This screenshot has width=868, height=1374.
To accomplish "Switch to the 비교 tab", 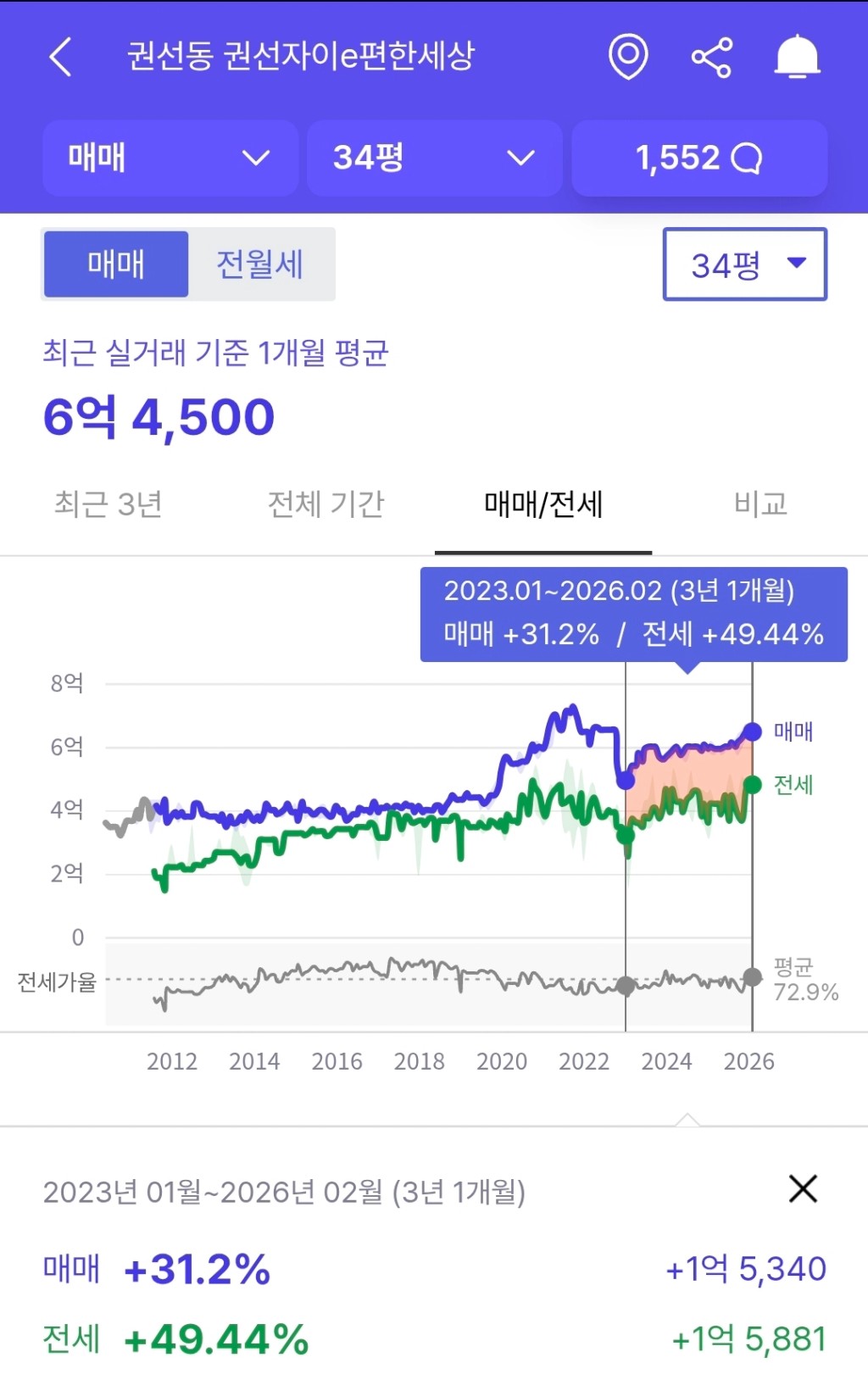I will click(760, 504).
